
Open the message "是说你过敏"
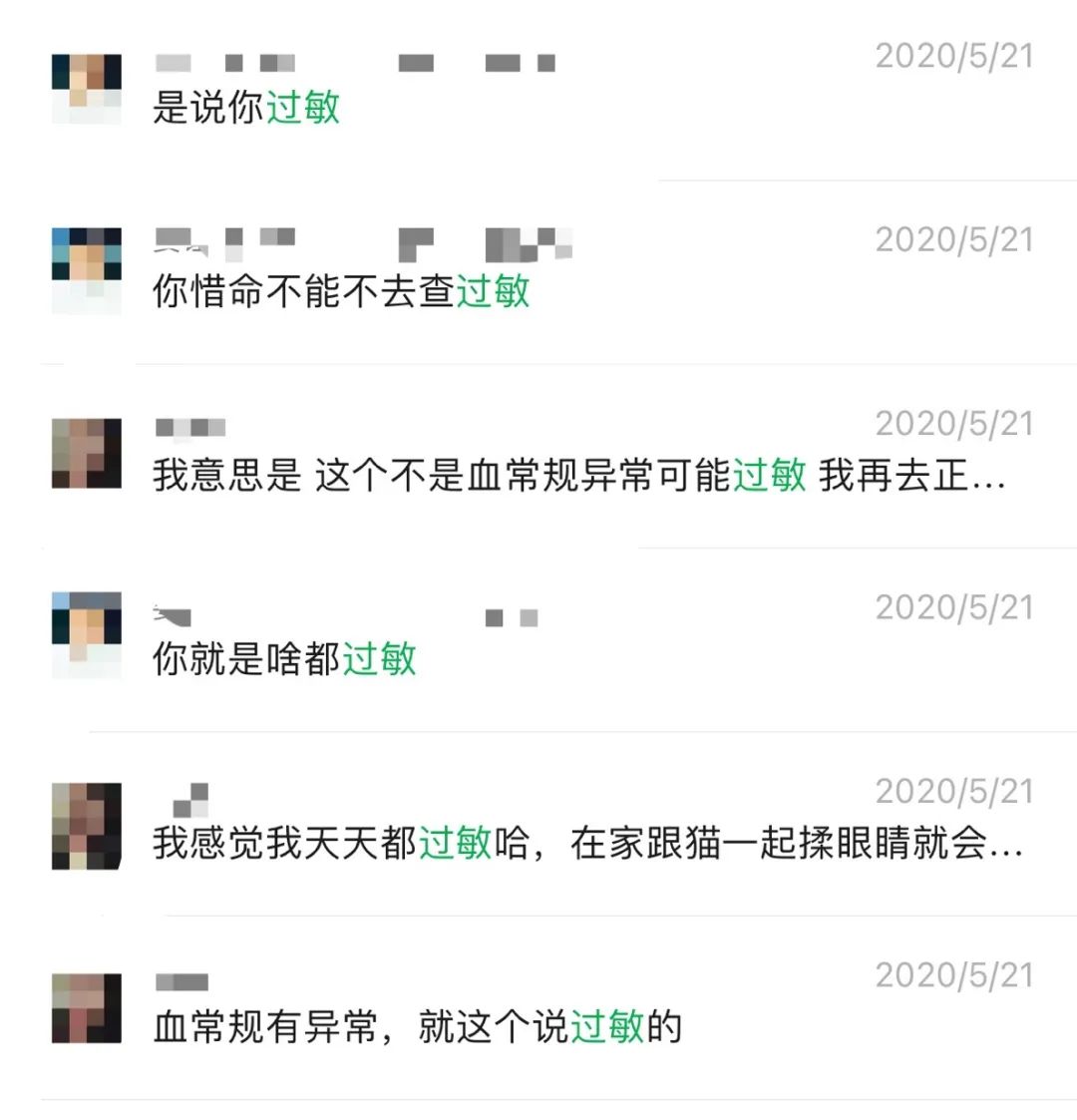tap(246, 108)
